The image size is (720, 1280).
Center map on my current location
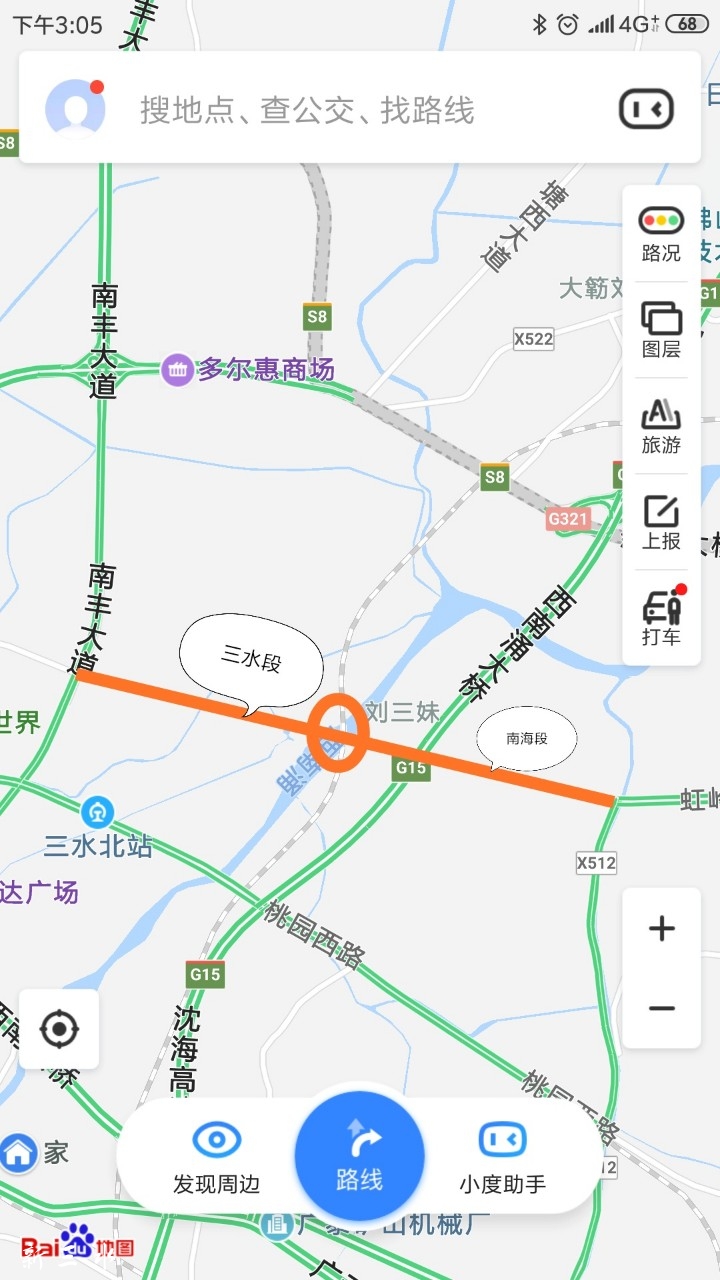point(59,1029)
